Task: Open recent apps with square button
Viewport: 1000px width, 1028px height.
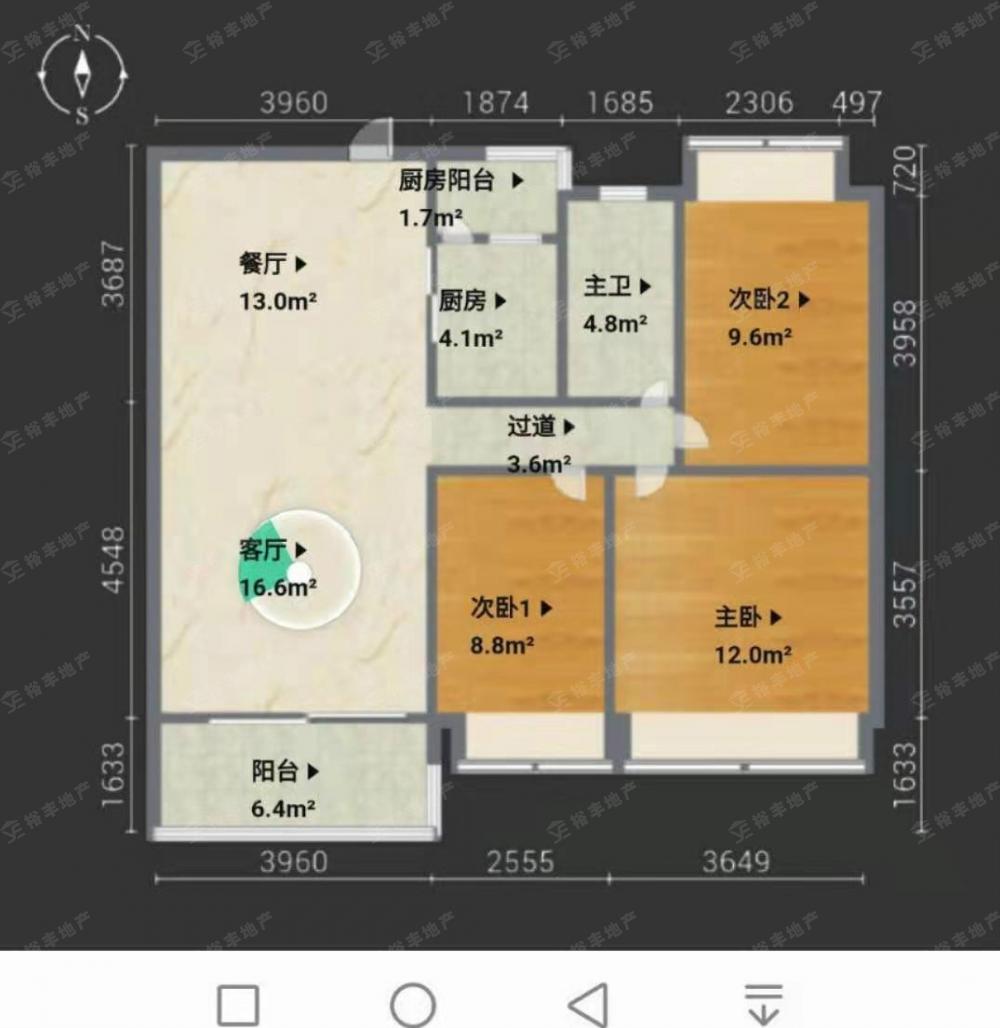Action: 238,1004
